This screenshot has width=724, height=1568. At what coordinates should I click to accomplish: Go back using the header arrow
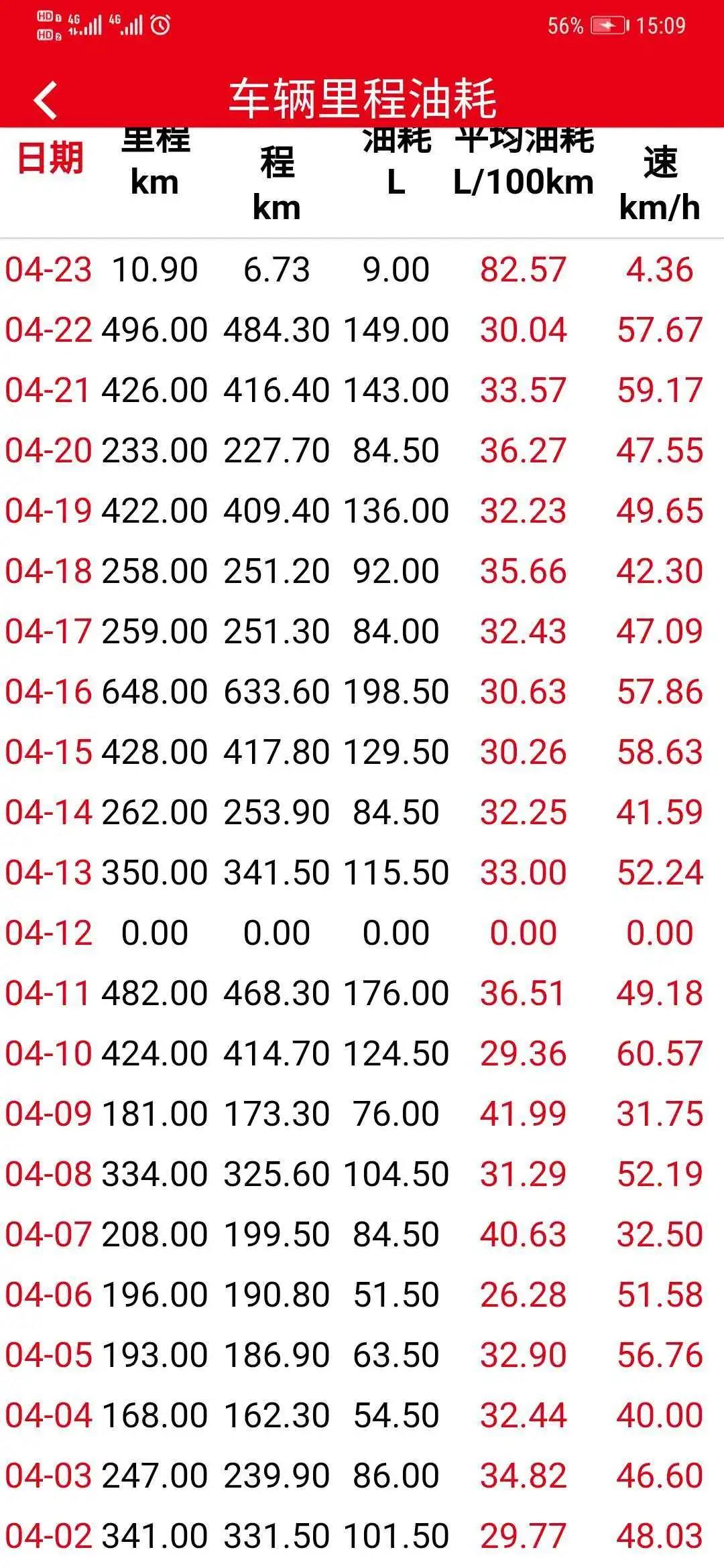click(x=45, y=101)
